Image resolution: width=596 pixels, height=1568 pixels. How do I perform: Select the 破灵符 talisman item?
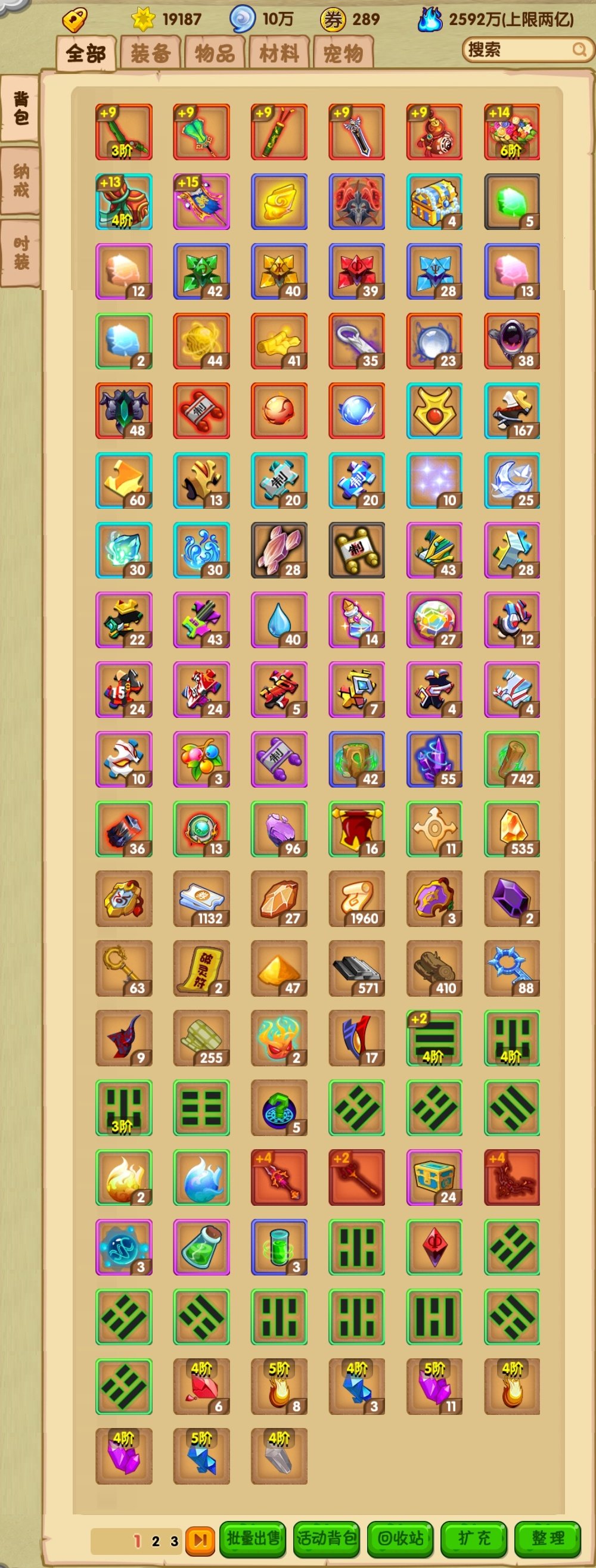coord(201,969)
